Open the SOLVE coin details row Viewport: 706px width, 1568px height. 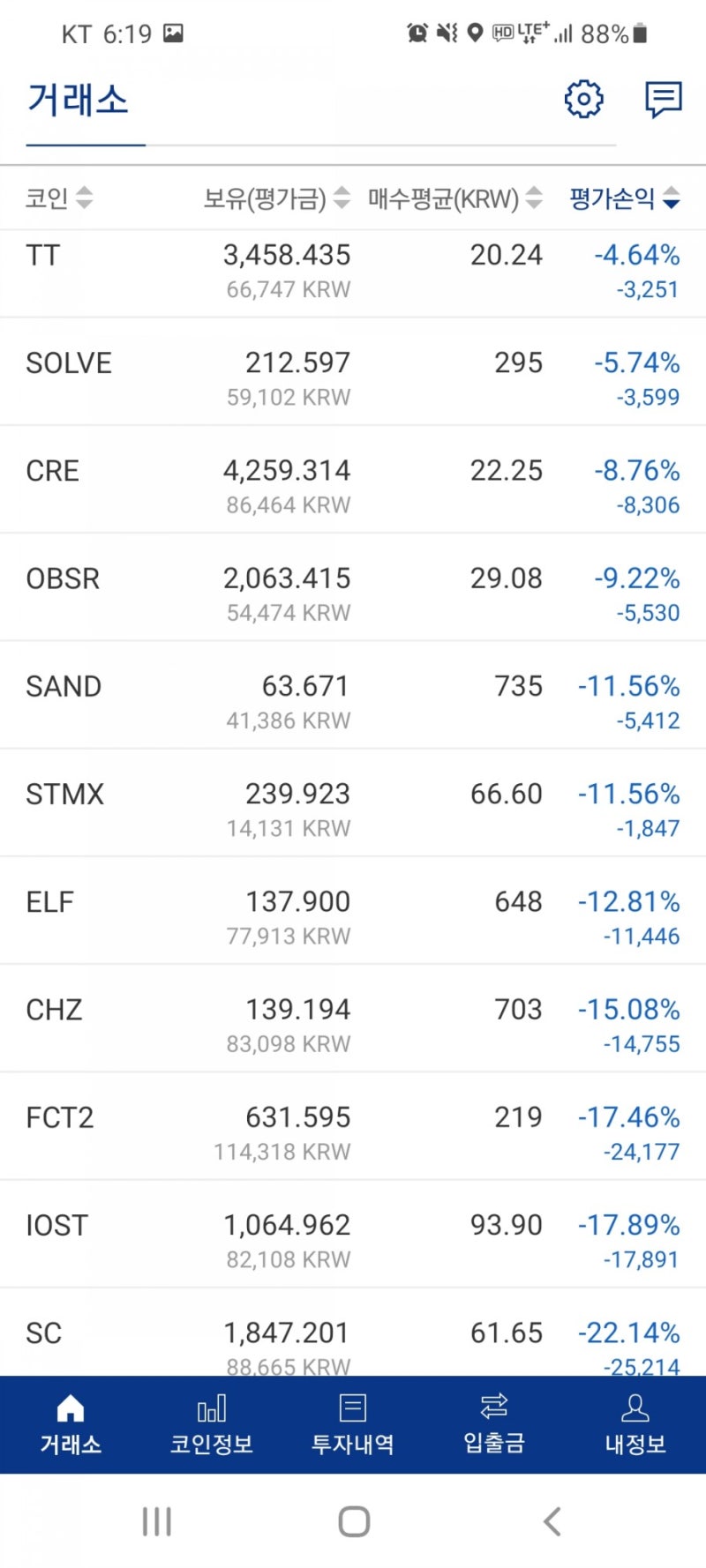coord(353,375)
